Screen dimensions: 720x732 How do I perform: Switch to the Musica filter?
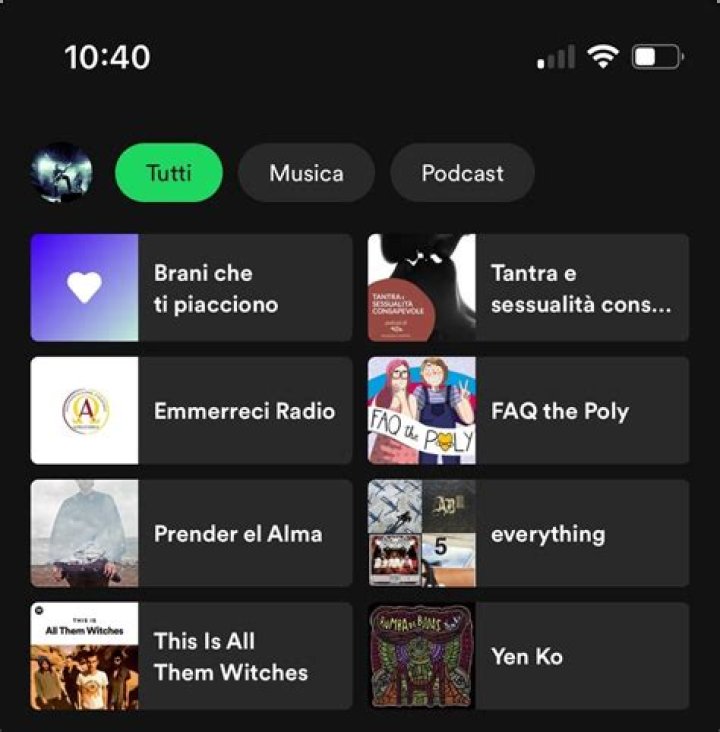tap(306, 173)
